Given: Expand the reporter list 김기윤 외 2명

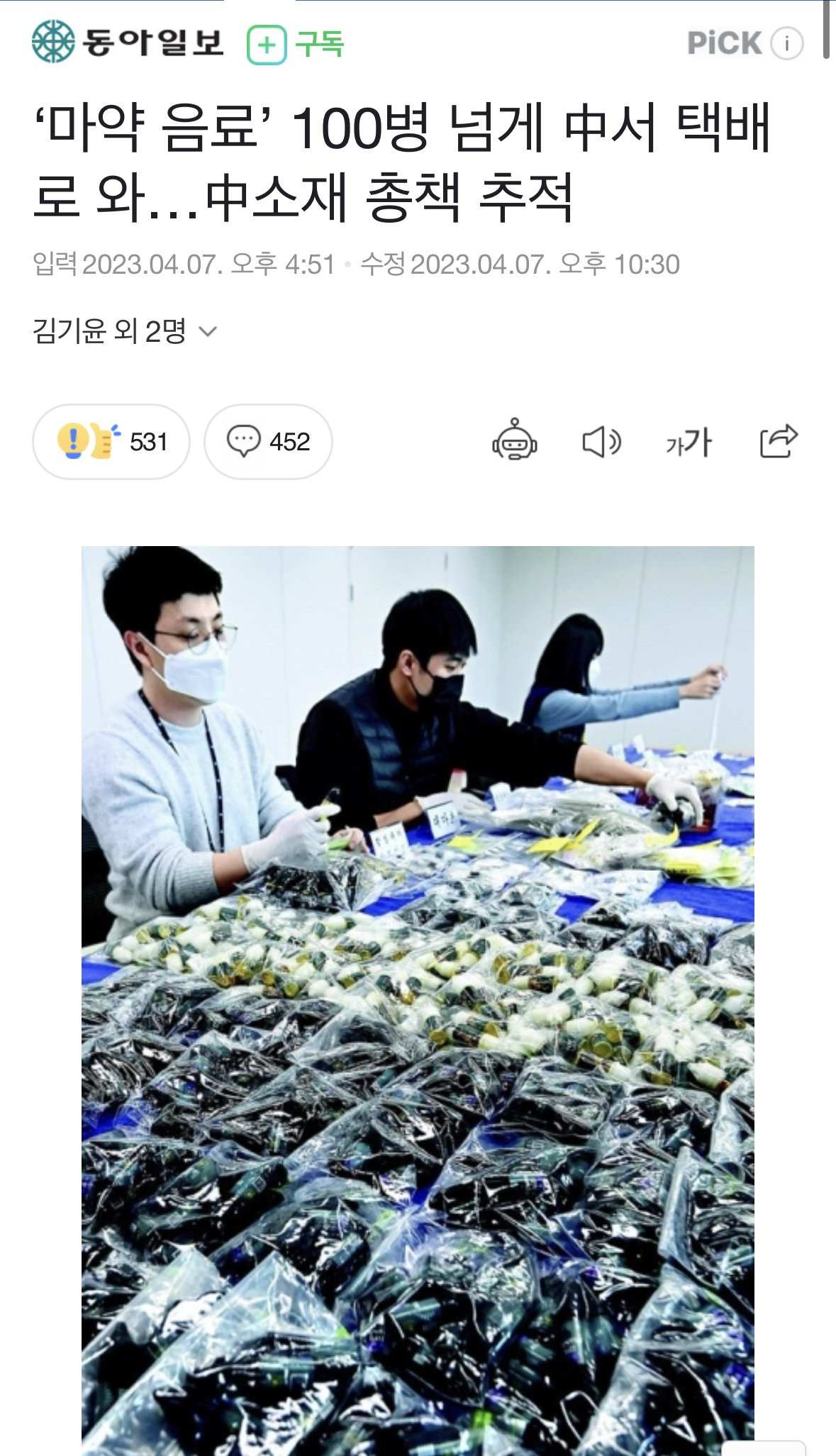Looking at the screenshot, I should tap(125, 331).
